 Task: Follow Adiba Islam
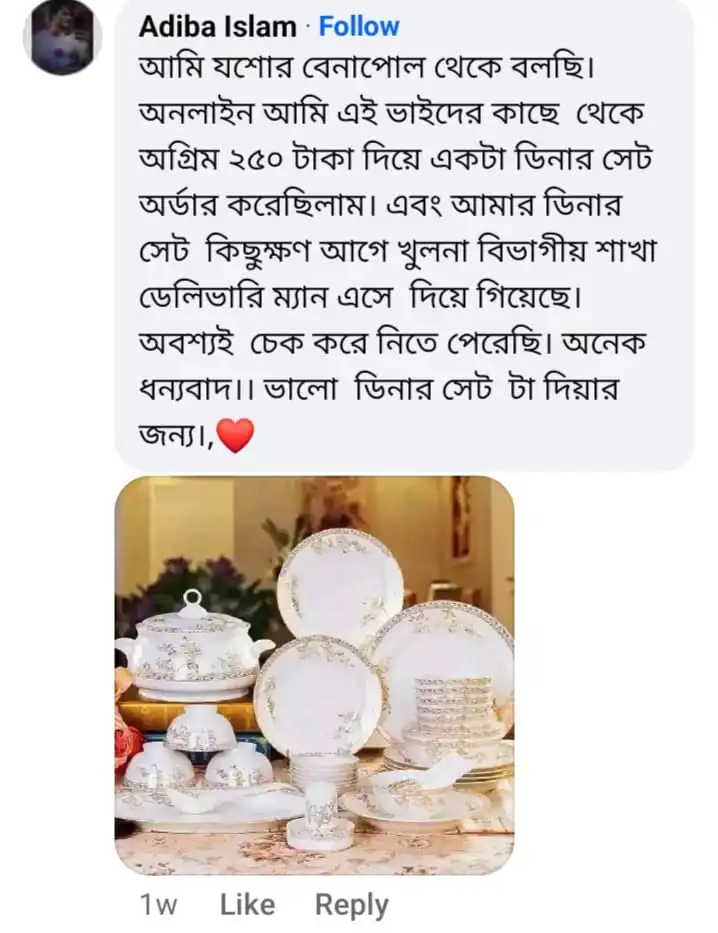coord(359,26)
